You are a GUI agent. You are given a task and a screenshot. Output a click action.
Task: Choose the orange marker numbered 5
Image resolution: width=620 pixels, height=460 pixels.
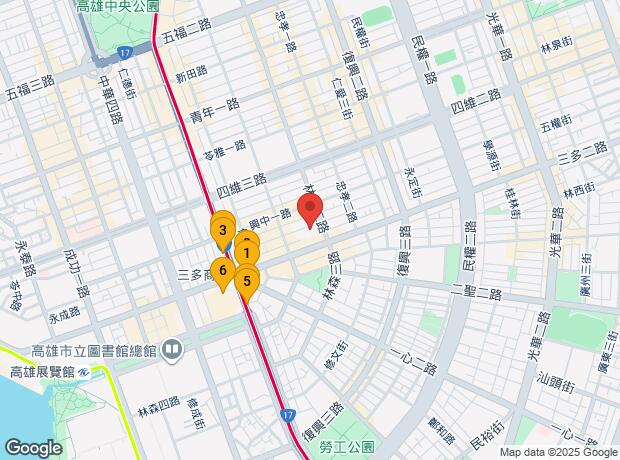click(x=246, y=280)
